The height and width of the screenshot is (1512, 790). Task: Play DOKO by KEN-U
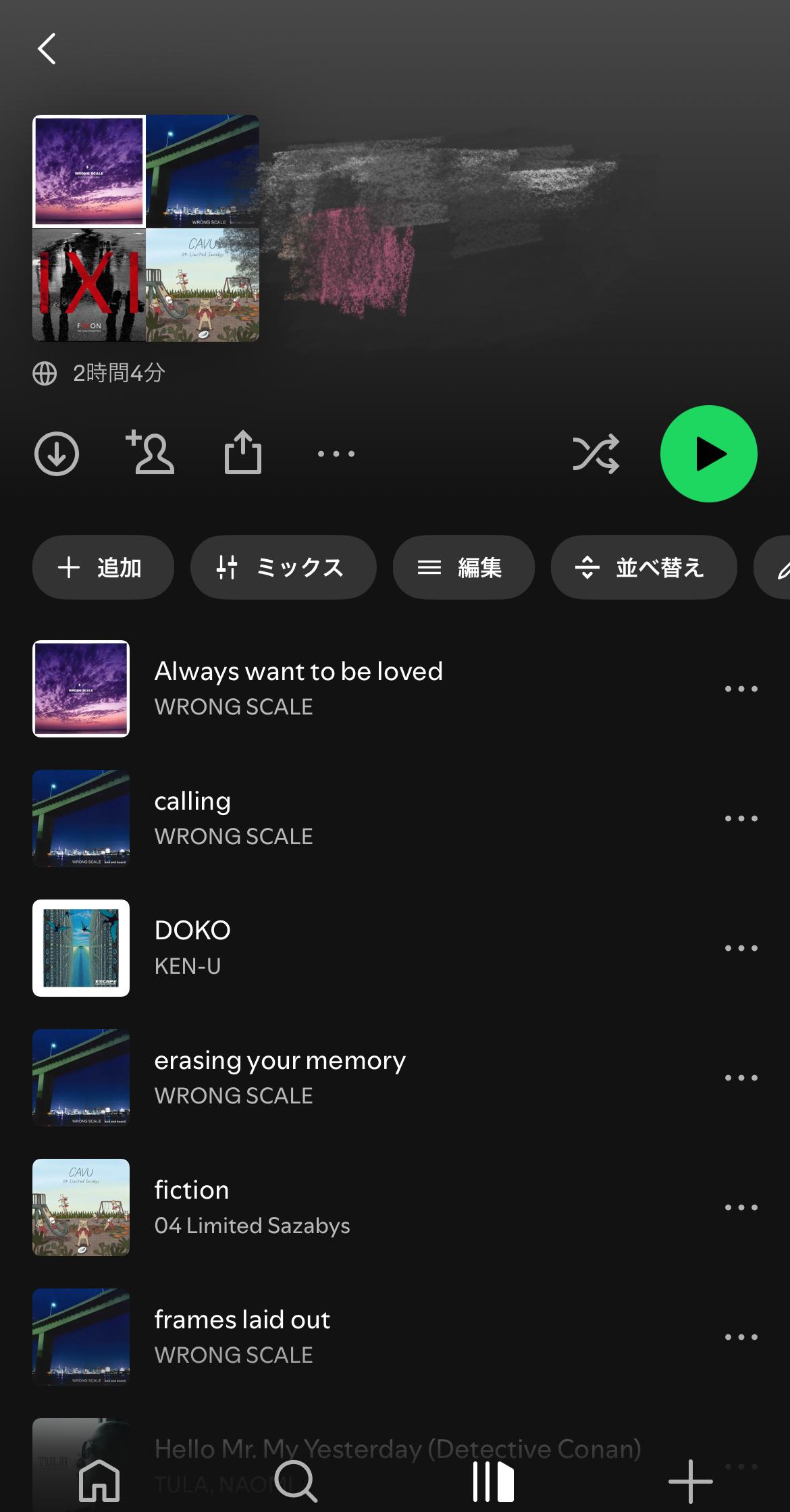click(192, 947)
